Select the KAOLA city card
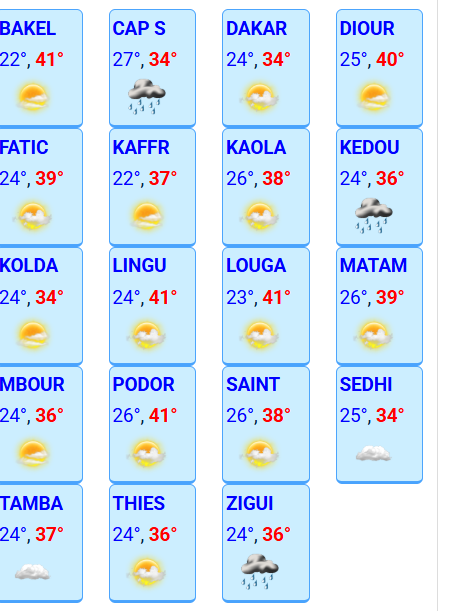The height and width of the screenshot is (611, 450). pos(266,187)
